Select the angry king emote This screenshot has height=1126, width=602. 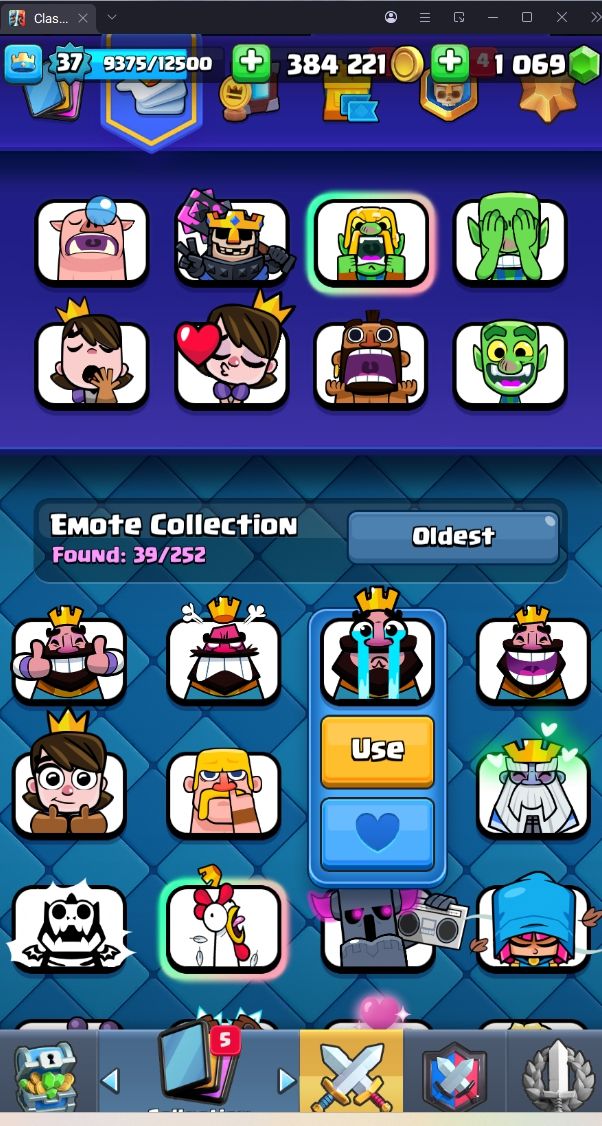coord(224,657)
